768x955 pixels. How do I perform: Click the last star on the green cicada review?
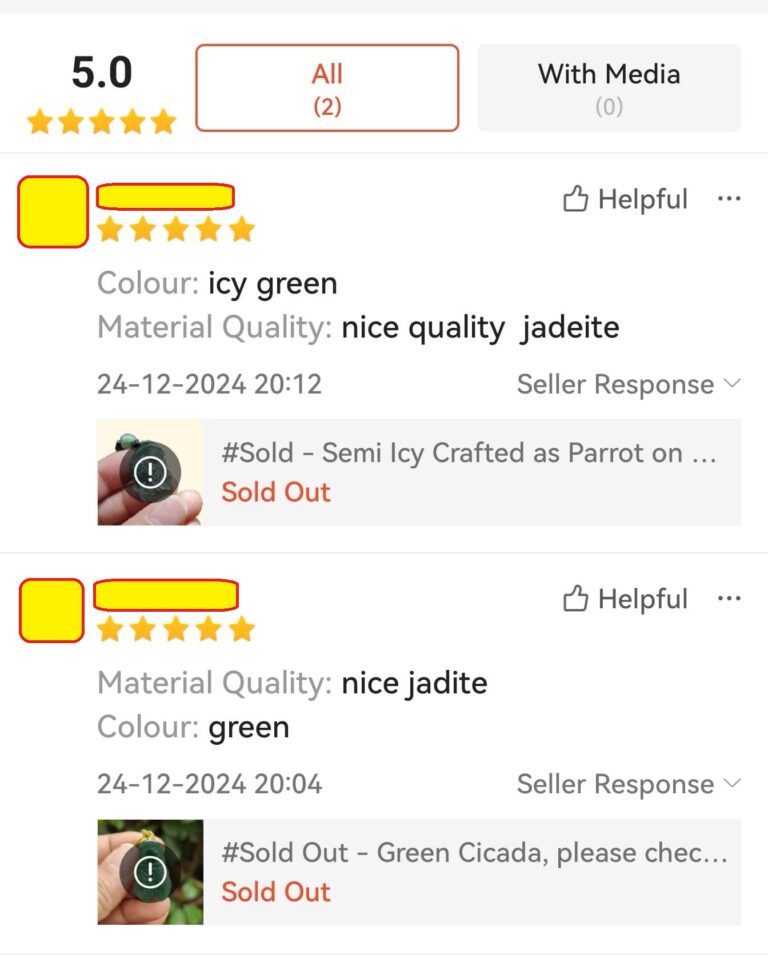click(x=242, y=628)
